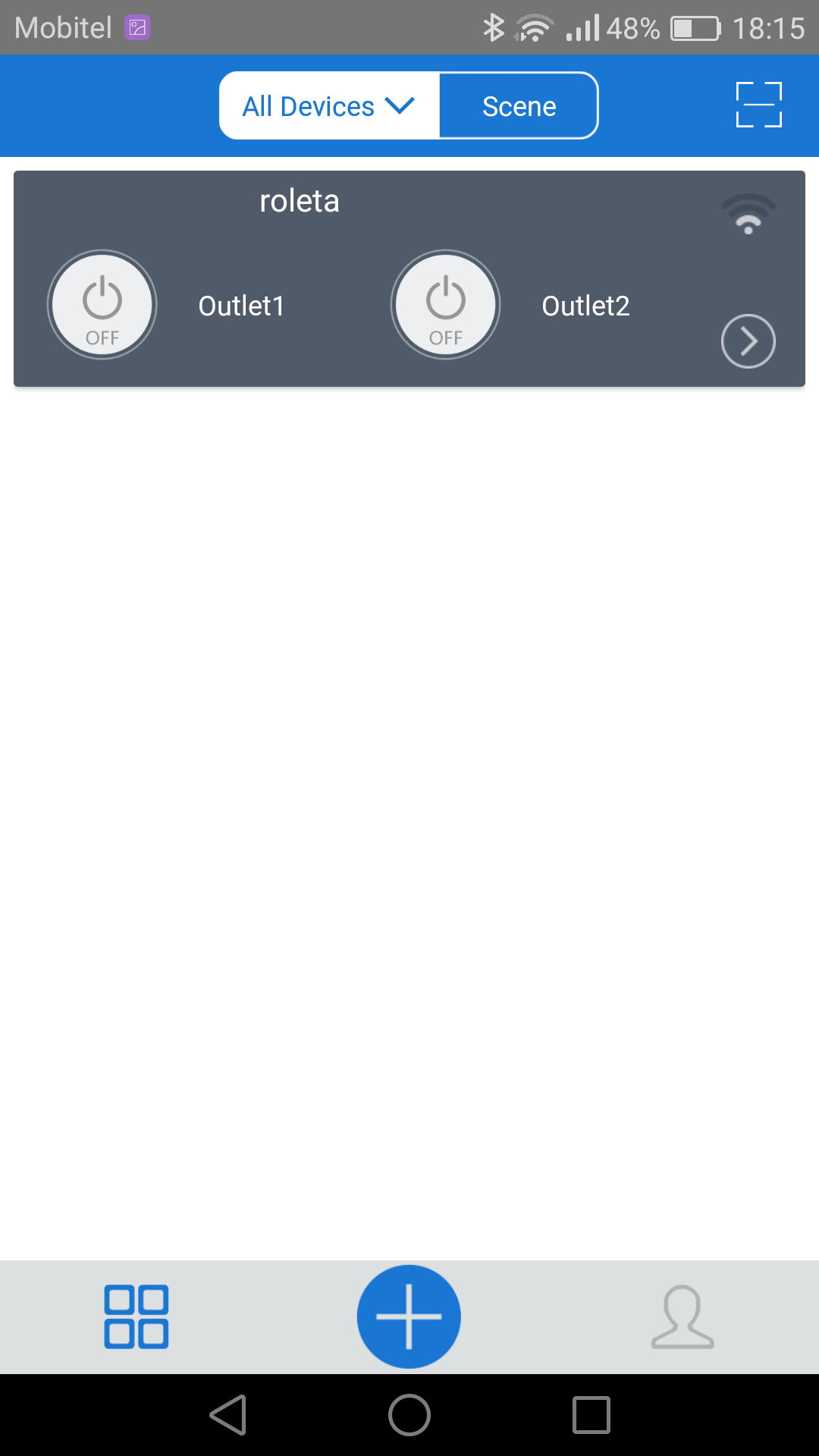Open the All Devices dropdown
The width and height of the screenshot is (819, 1456).
point(328,106)
